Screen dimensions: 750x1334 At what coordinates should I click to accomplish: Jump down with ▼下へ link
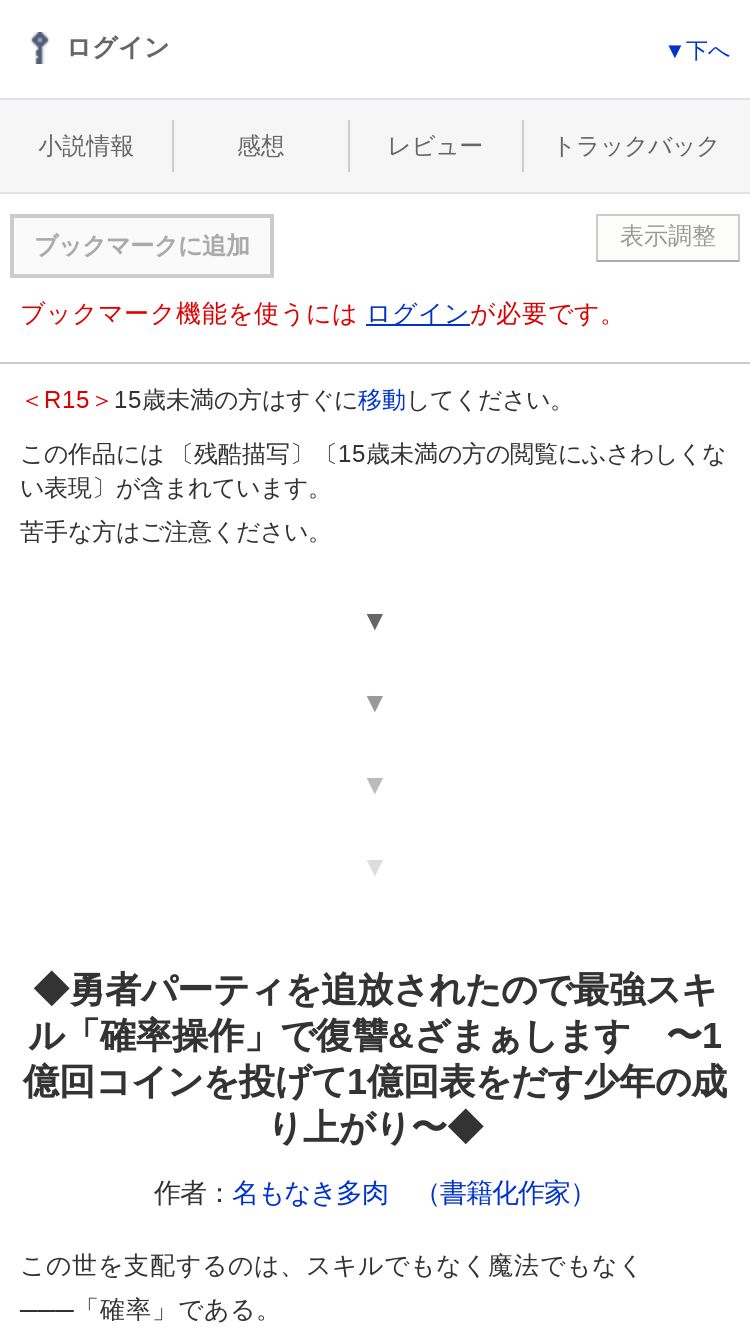(x=698, y=50)
